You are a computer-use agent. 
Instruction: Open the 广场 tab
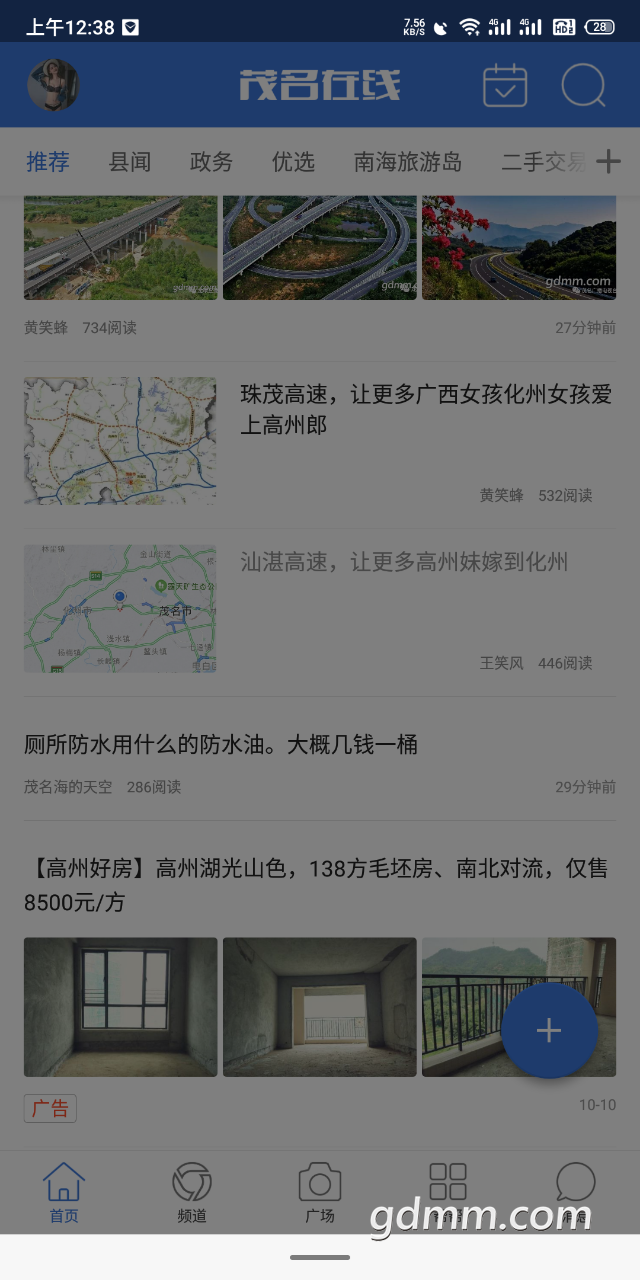pyautogui.click(x=320, y=1193)
